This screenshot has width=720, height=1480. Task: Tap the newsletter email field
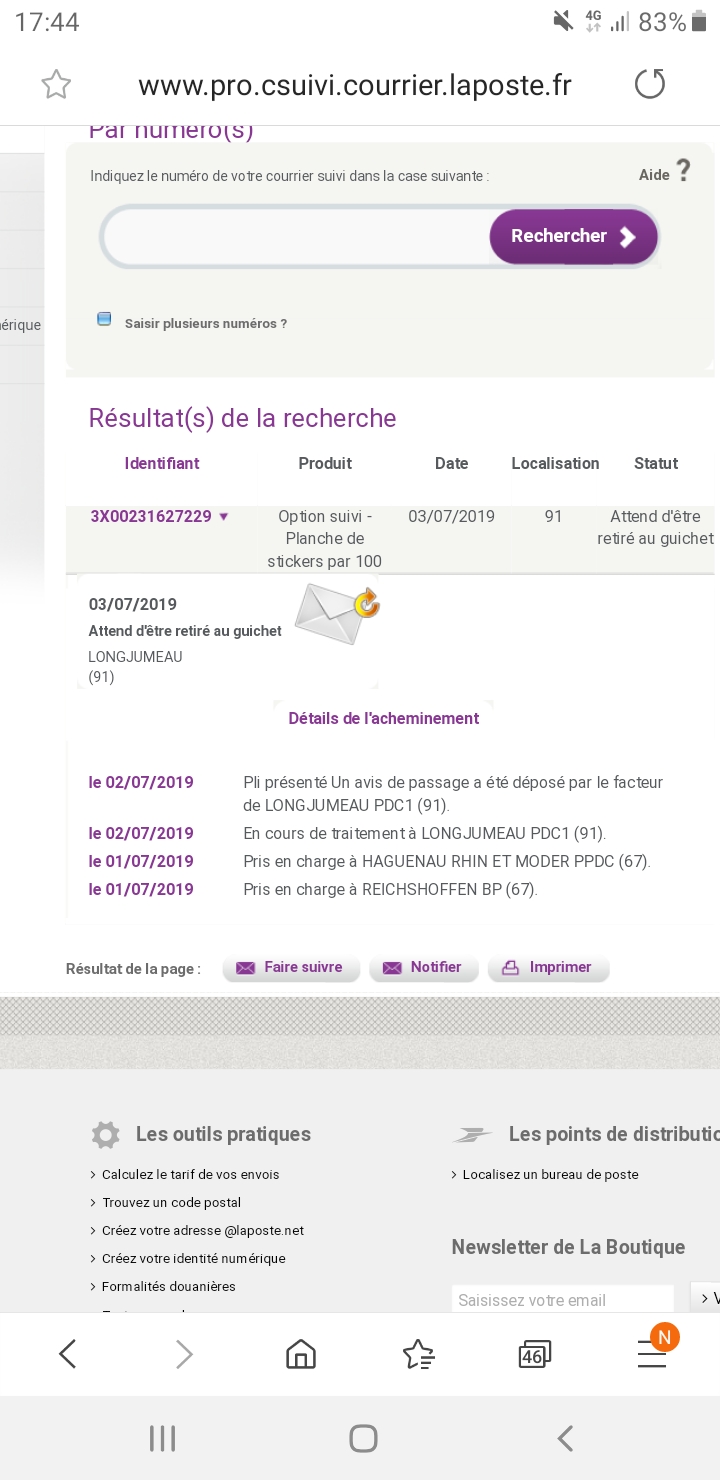pos(563,1300)
